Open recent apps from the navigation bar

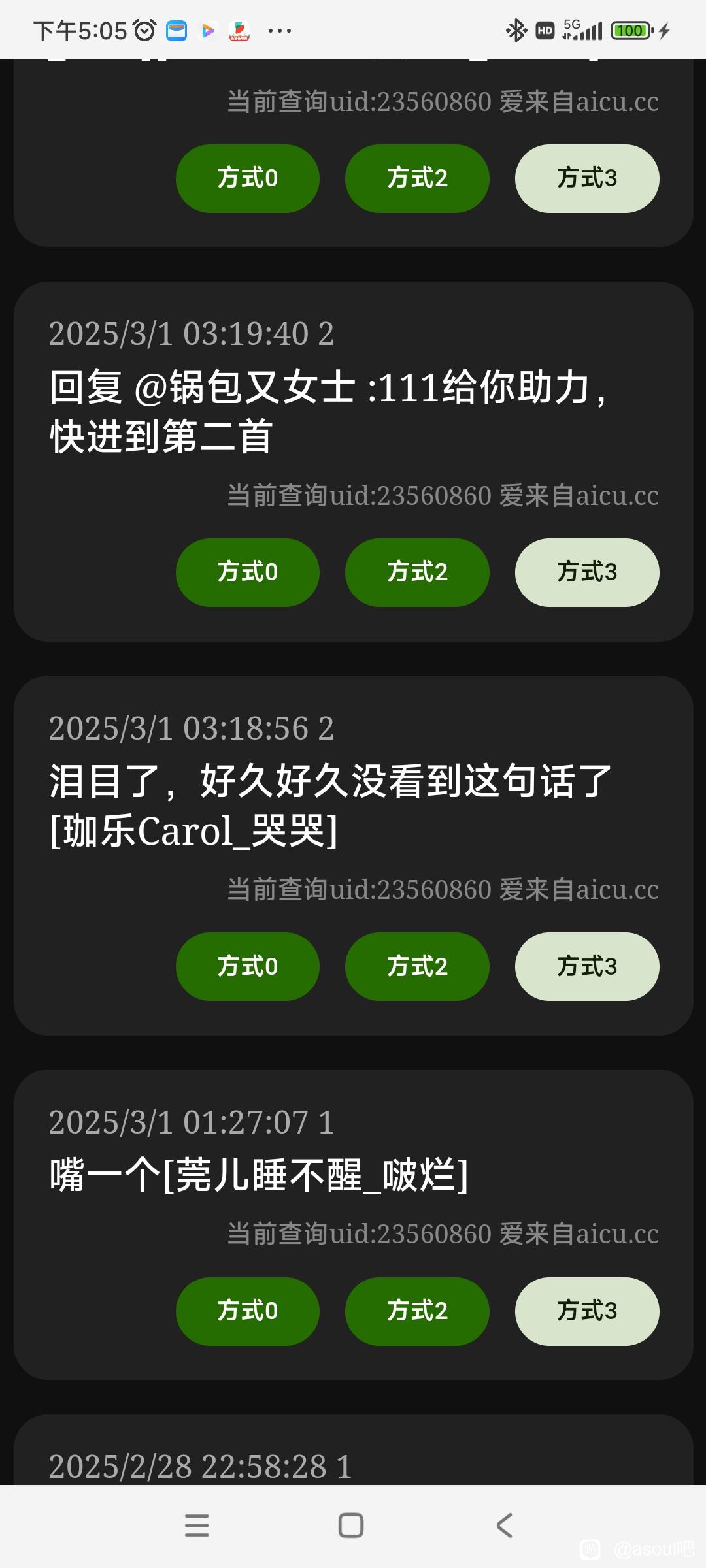coord(197,1526)
